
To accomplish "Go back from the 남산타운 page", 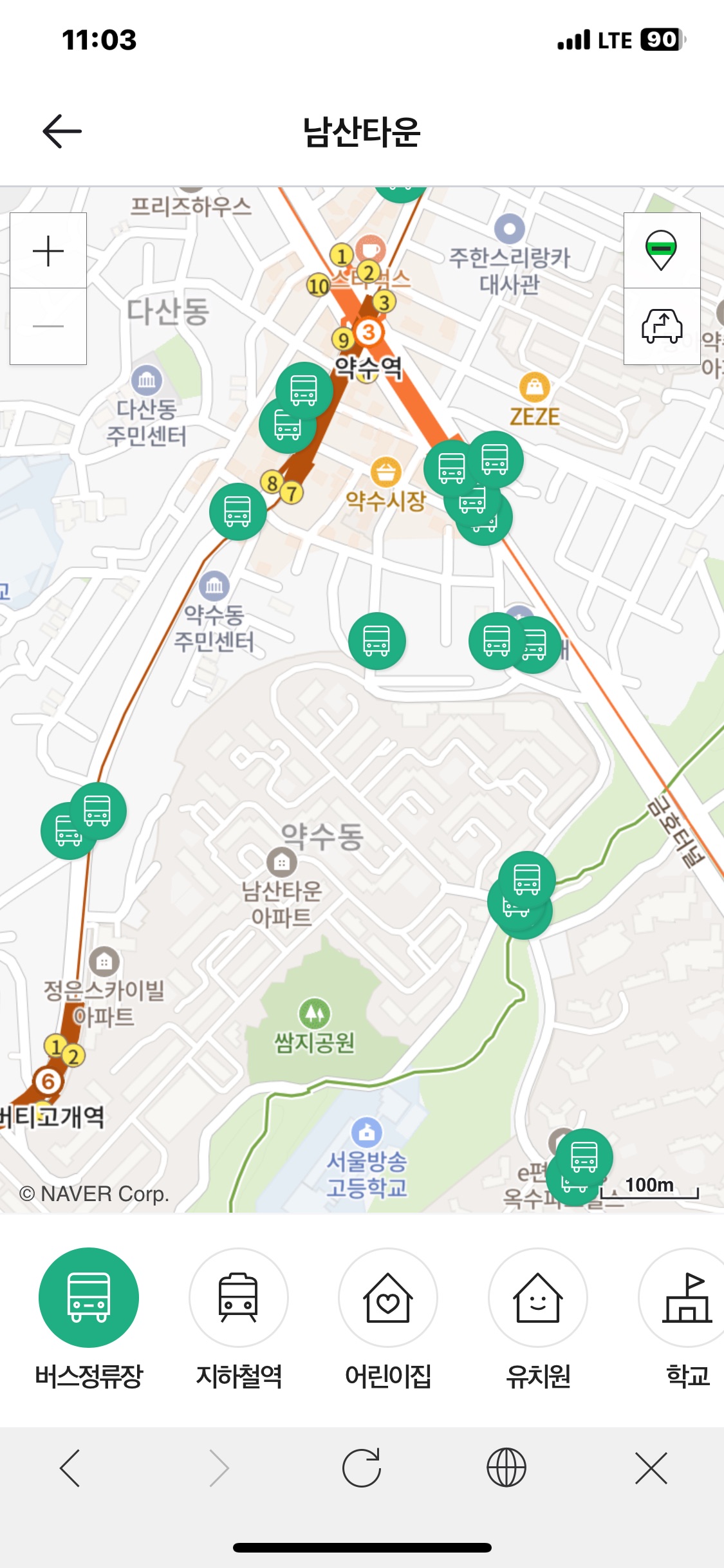I will tap(62, 131).
